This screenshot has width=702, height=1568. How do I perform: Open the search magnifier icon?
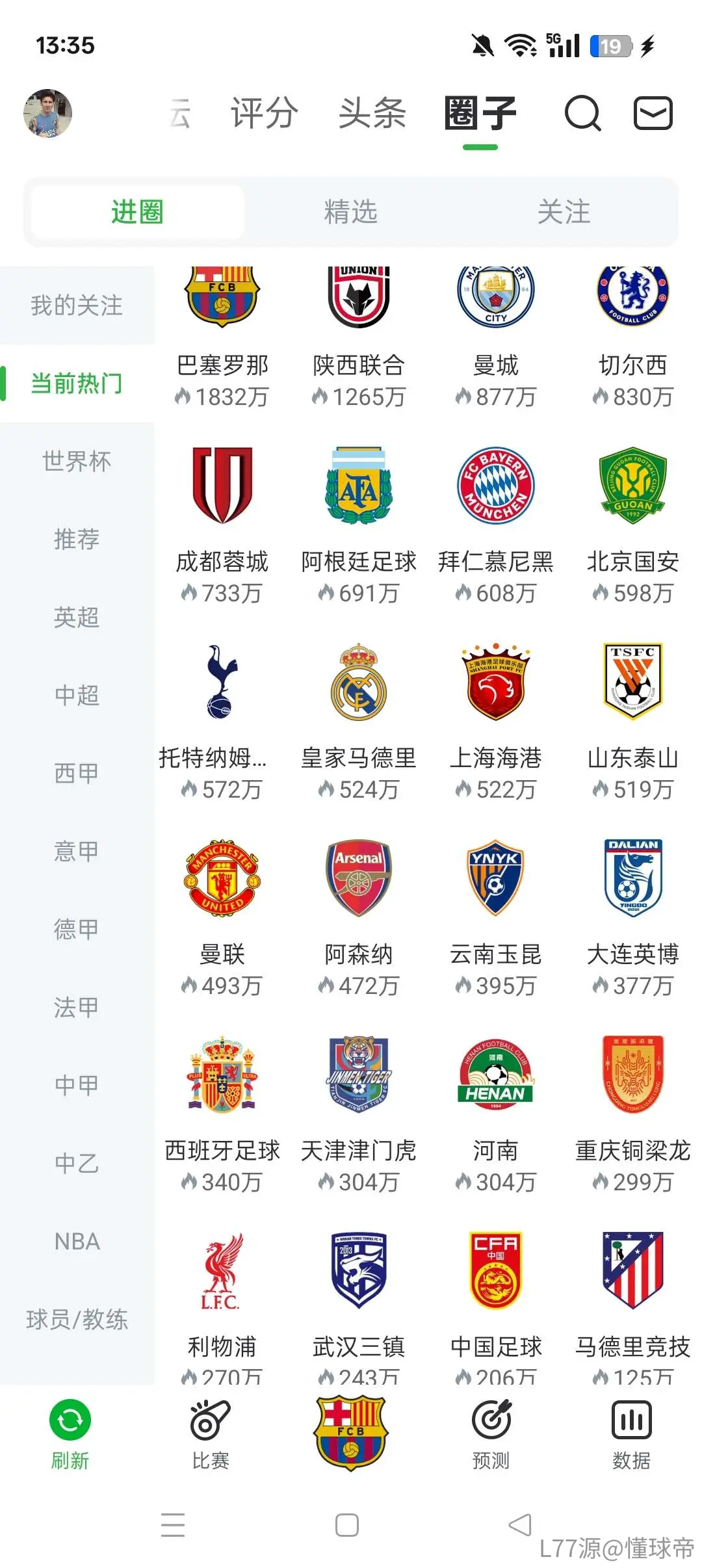coord(582,114)
